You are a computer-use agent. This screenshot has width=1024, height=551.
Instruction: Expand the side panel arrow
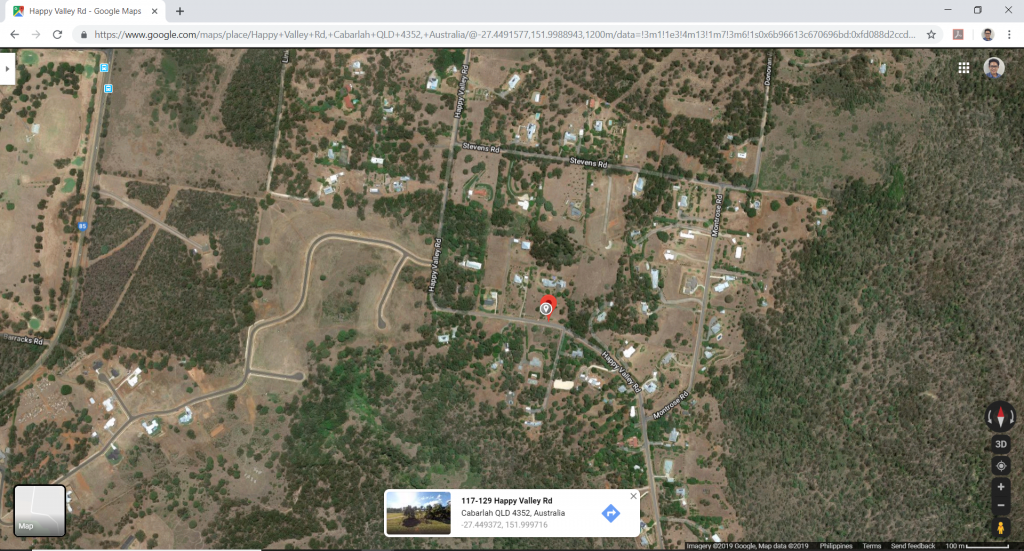tap(7, 69)
